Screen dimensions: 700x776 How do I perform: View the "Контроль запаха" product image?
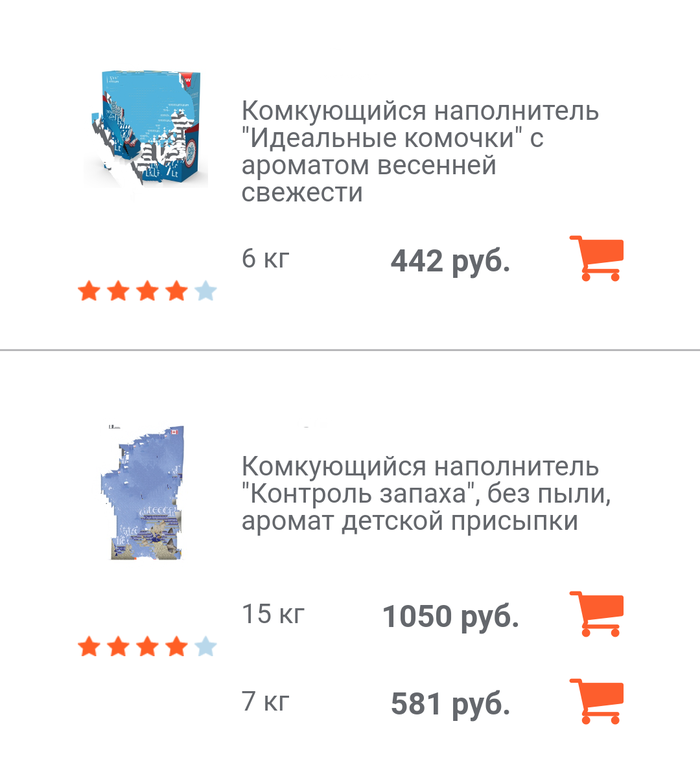click(146, 492)
